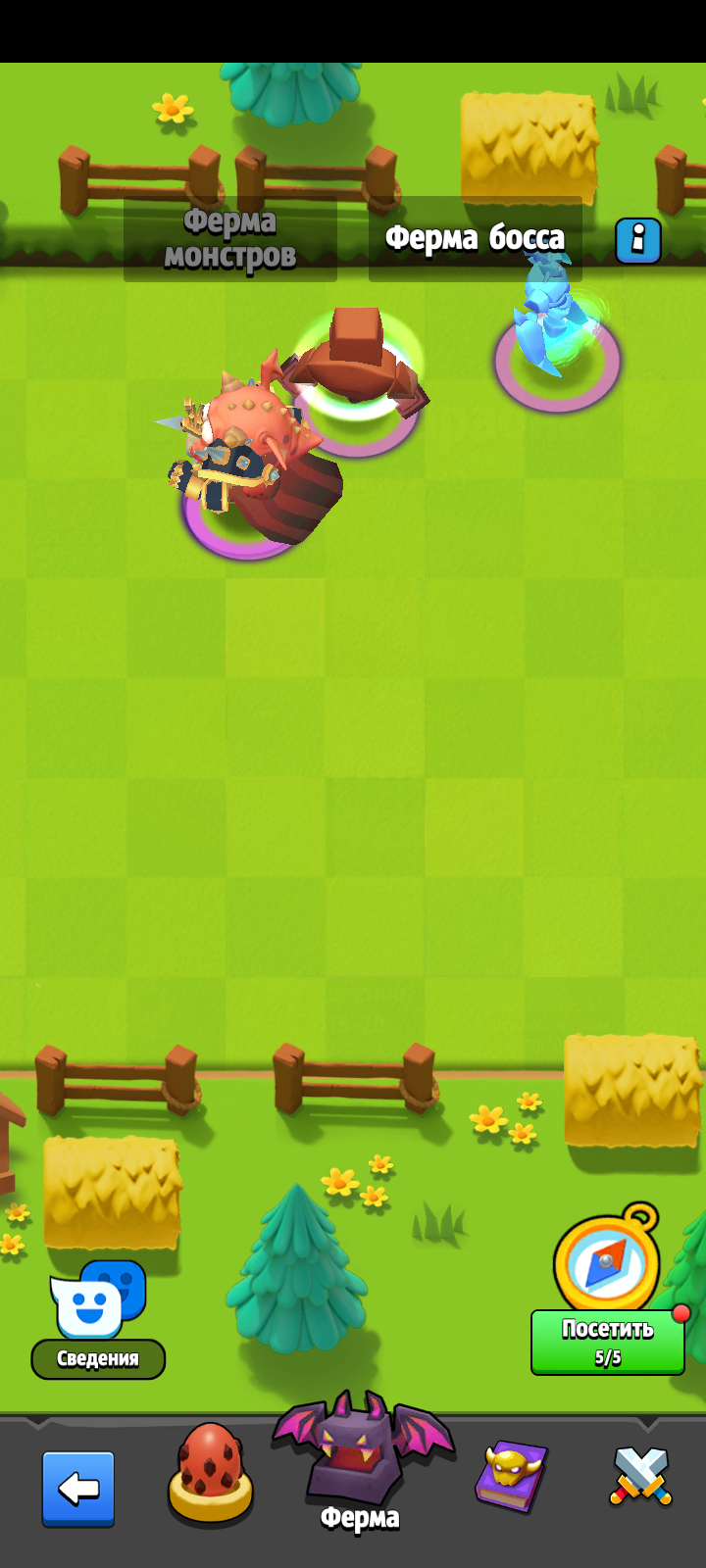Open the egg hatchery tab

pyautogui.click(x=210, y=1475)
